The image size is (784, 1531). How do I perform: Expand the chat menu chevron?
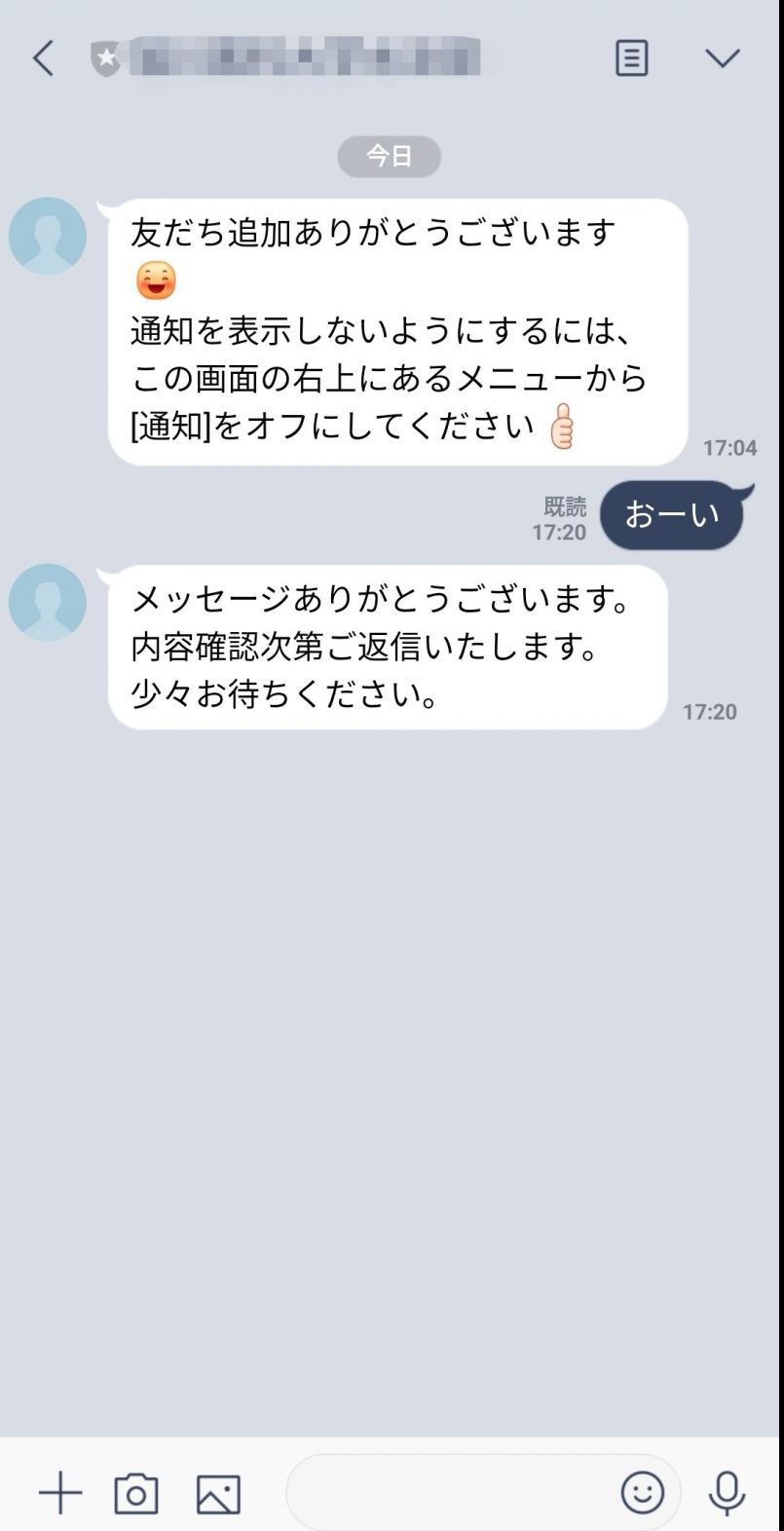tap(722, 58)
